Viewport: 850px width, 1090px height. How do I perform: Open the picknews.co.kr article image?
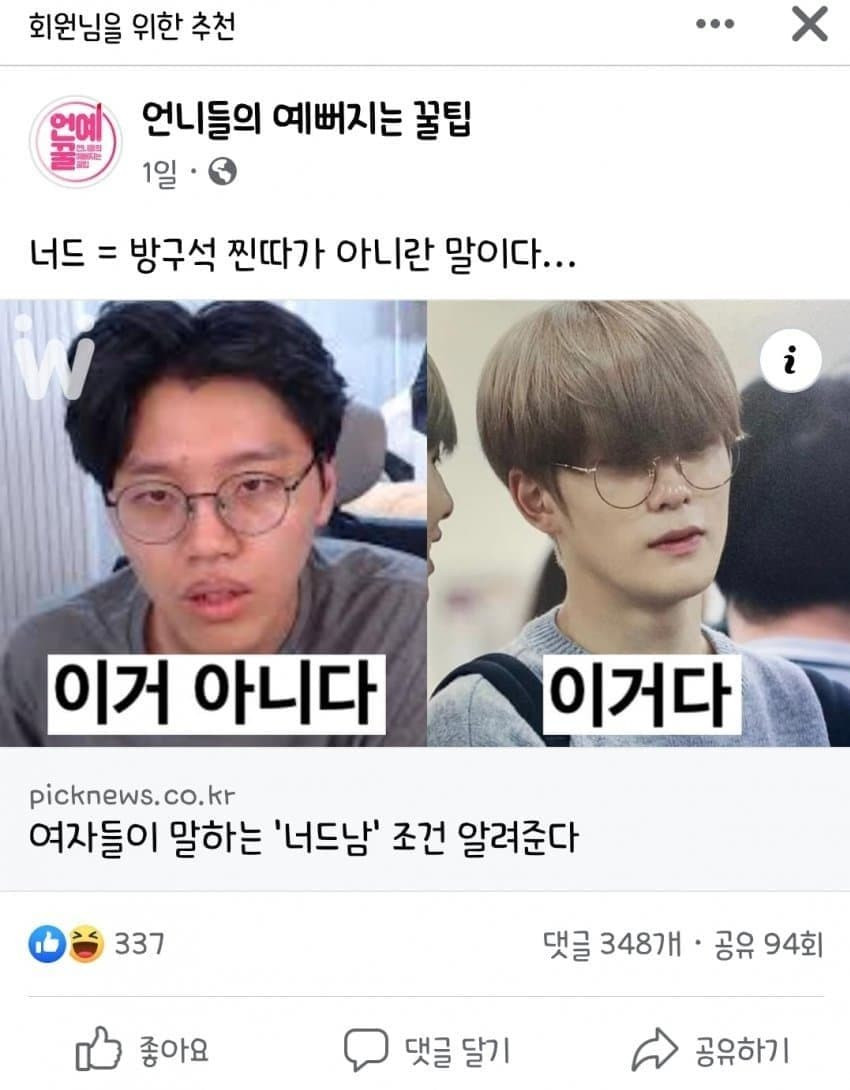tap(425, 522)
